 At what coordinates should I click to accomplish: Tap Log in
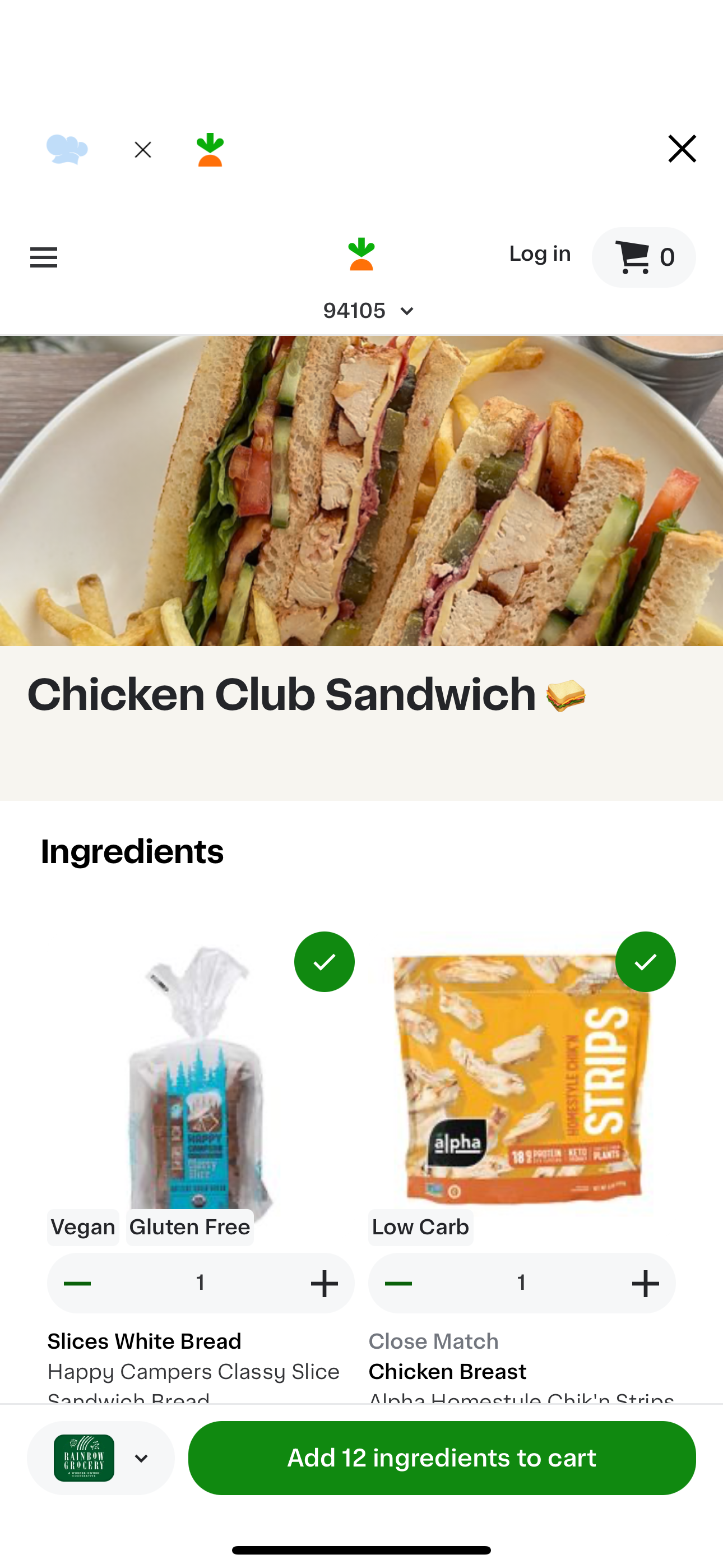(x=539, y=254)
